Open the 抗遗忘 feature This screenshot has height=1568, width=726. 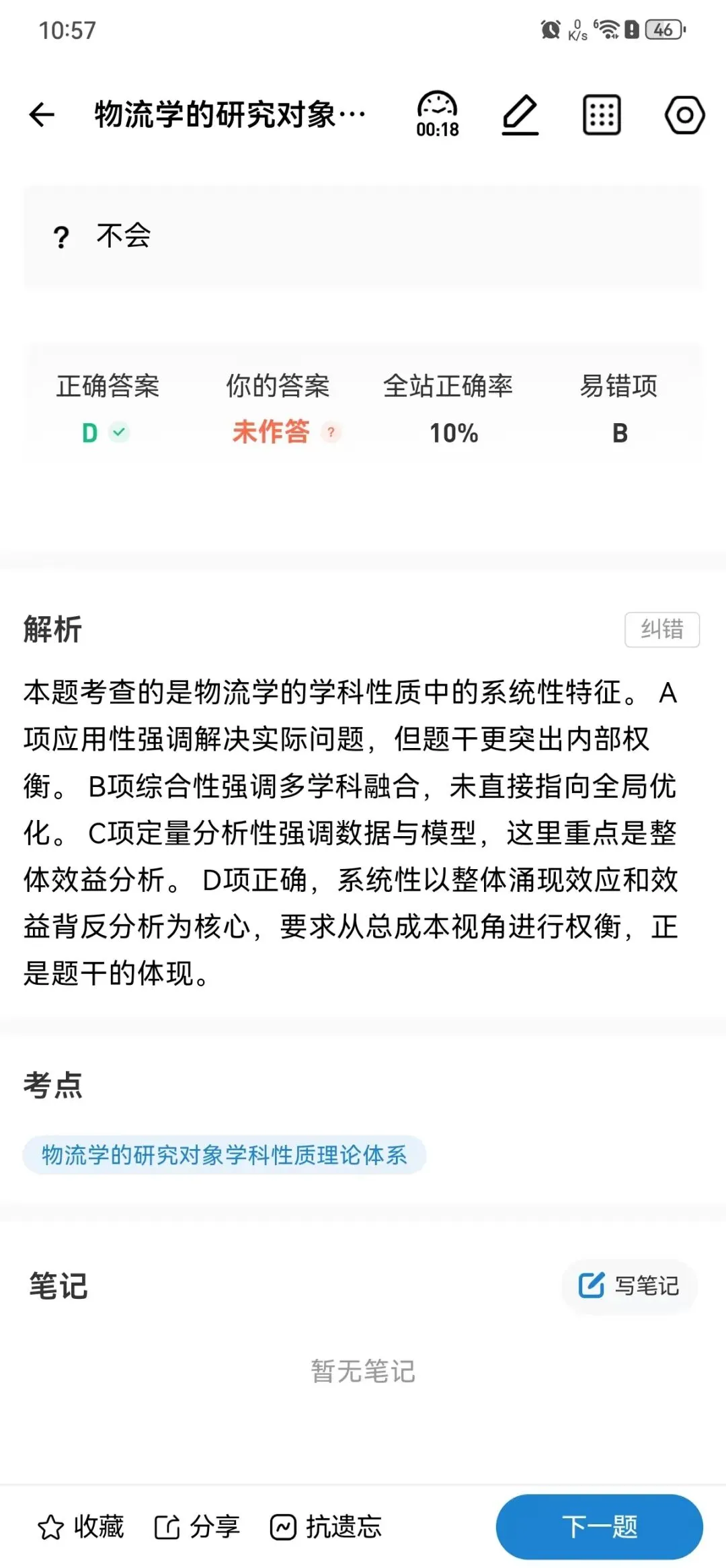tap(326, 1527)
